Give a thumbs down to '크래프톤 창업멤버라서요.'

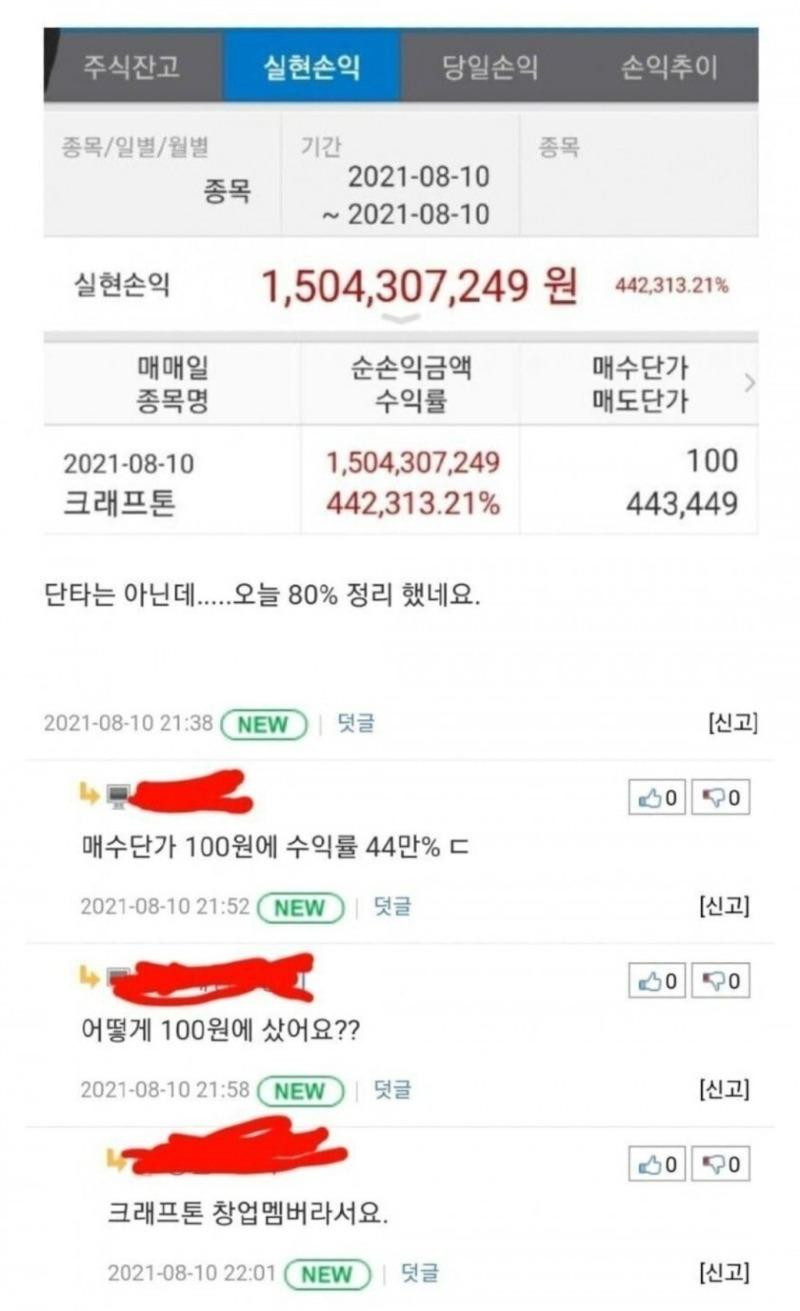[x=720, y=1165]
